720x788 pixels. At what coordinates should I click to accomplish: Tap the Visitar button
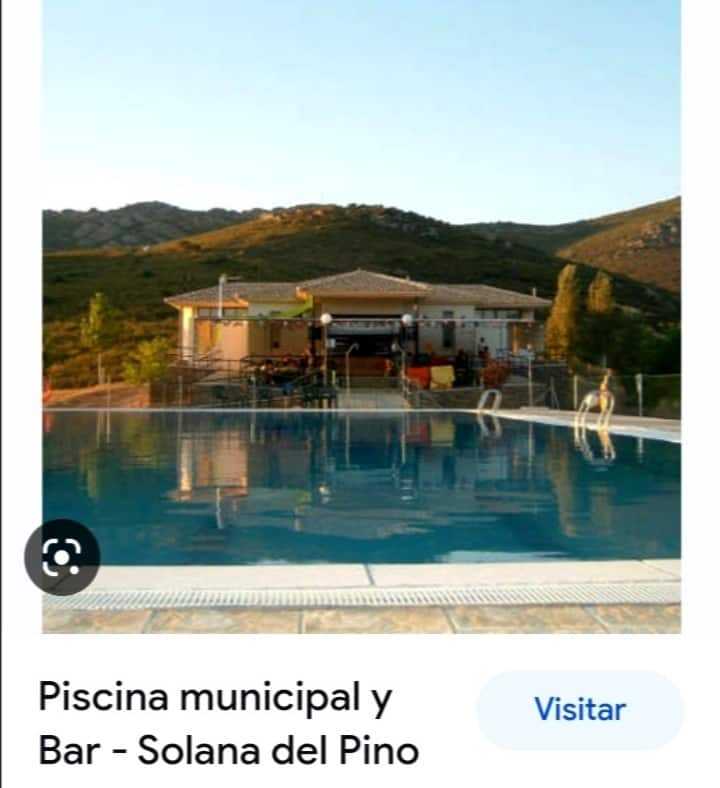(579, 710)
